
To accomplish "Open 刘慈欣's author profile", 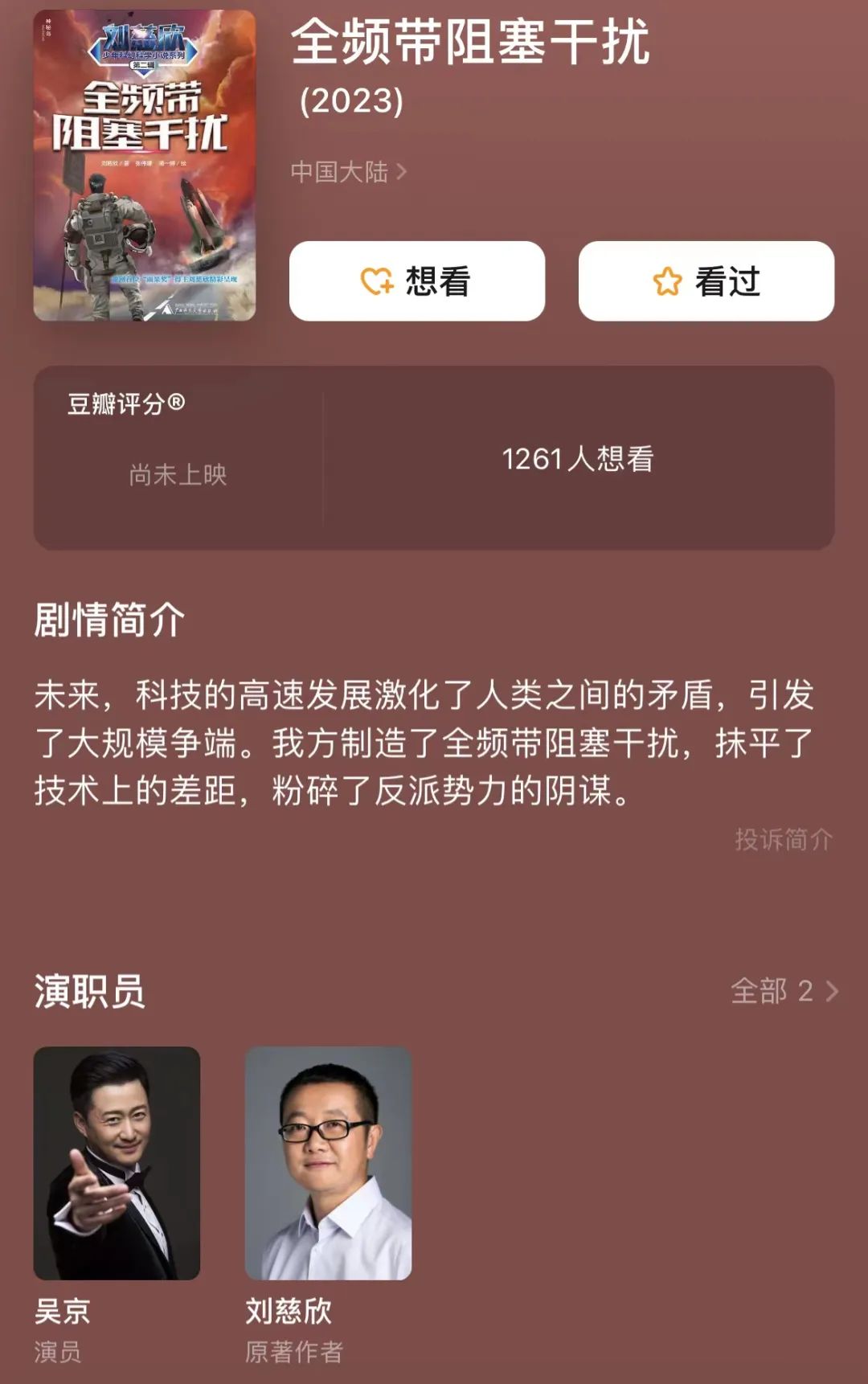I will tap(328, 1163).
